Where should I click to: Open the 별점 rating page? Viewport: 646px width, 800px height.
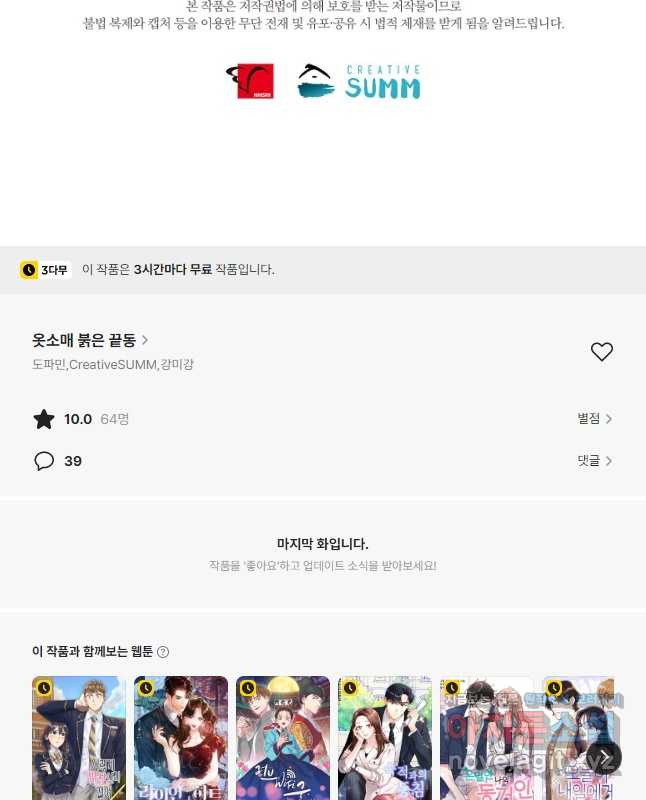594,419
